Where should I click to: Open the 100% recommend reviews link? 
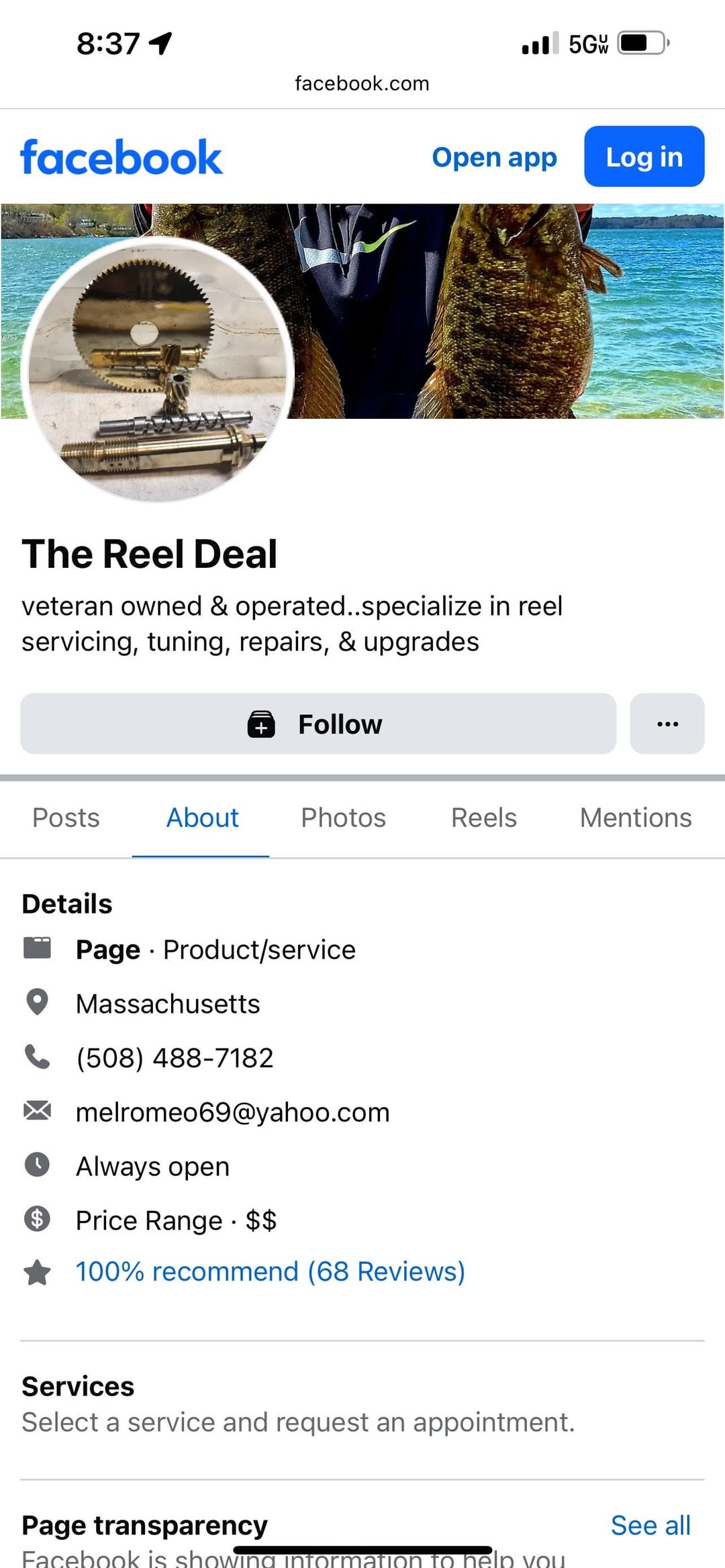(x=270, y=1272)
